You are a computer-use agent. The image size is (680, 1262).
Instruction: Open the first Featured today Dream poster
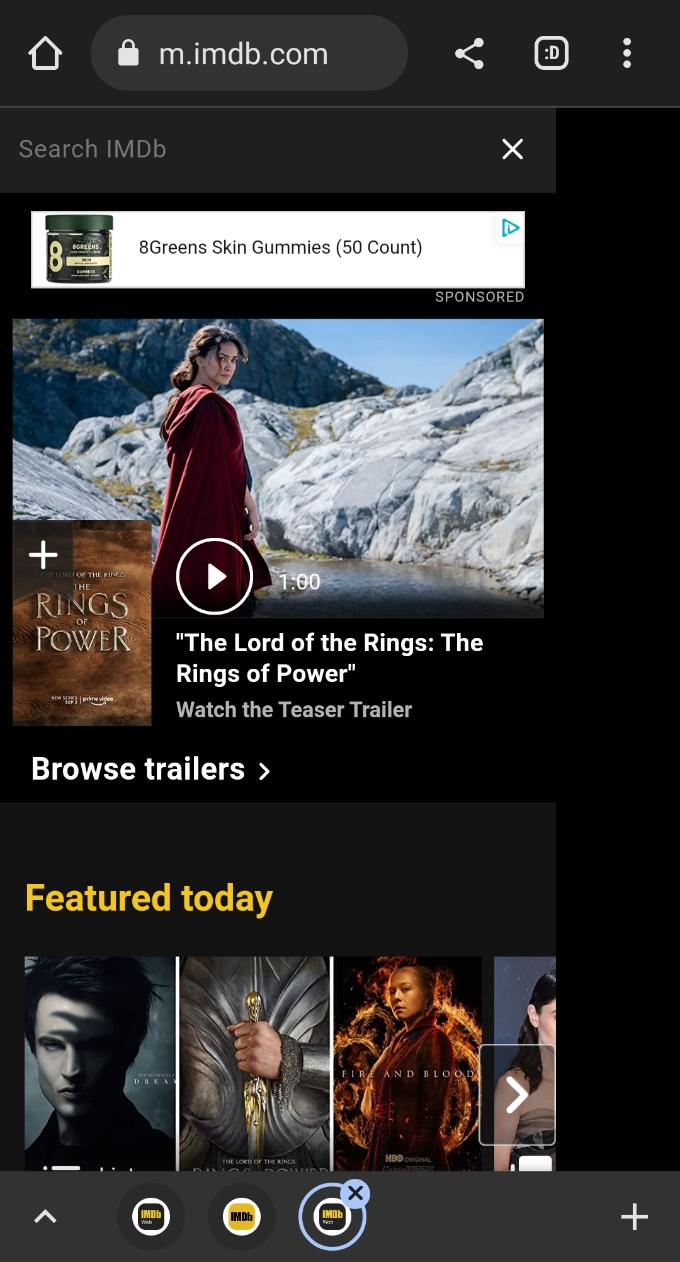(x=99, y=1062)
